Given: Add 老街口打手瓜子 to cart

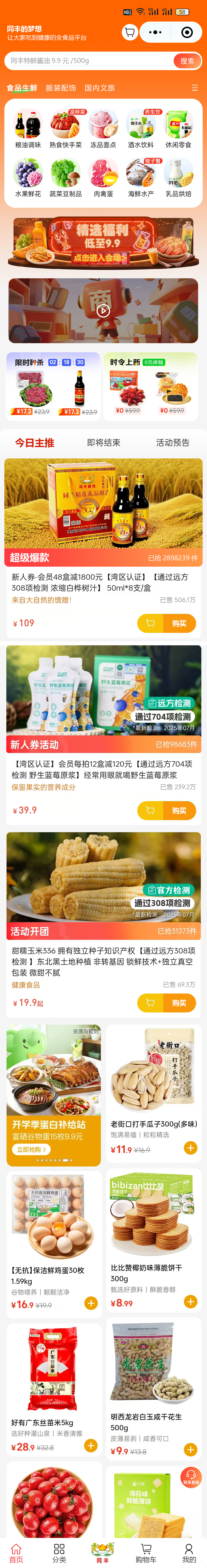Looking at the screenshot, I should (191, 1148).
